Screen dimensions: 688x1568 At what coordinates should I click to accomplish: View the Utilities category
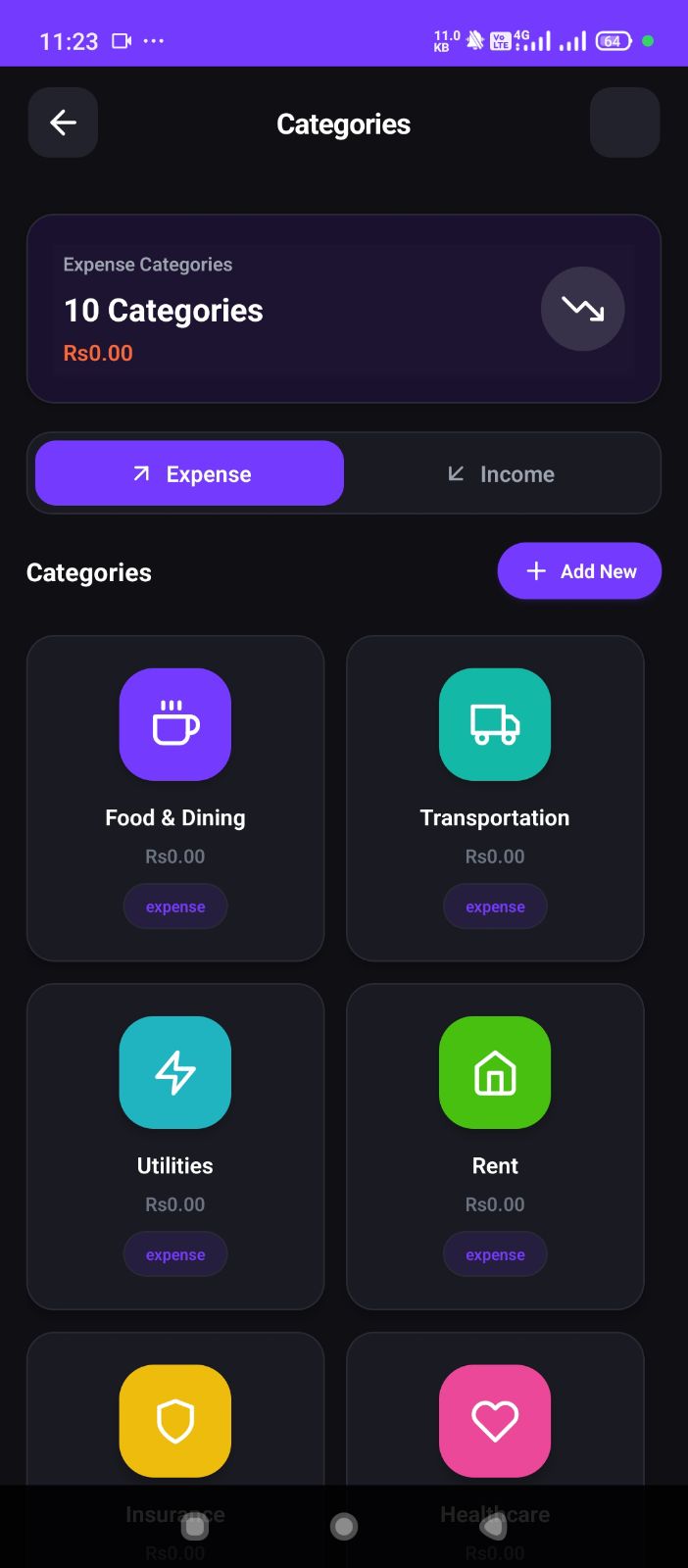click(x=175, y=1146)
